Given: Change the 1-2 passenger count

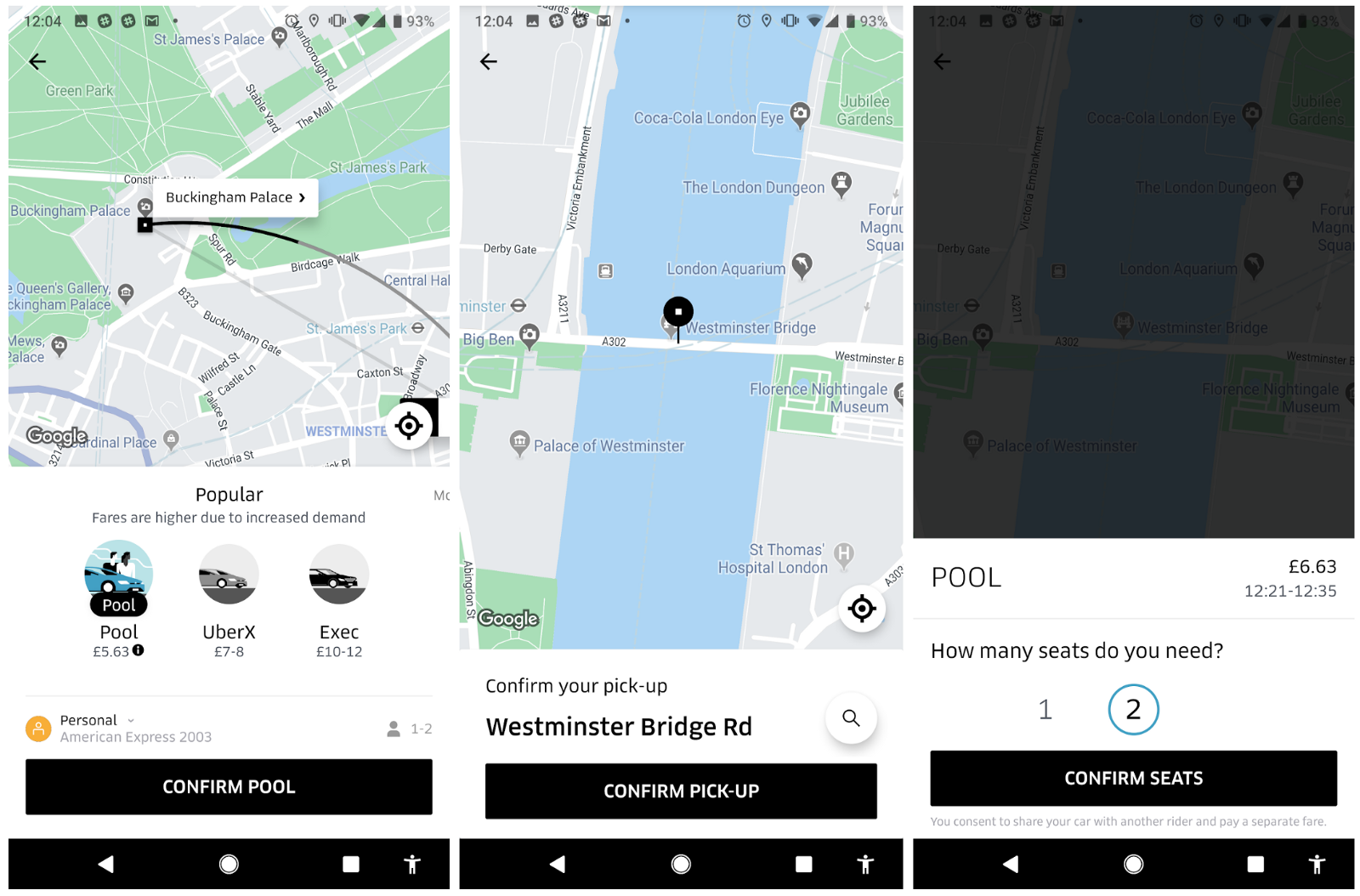Looking at the screenshot, I should pos(410,729).
